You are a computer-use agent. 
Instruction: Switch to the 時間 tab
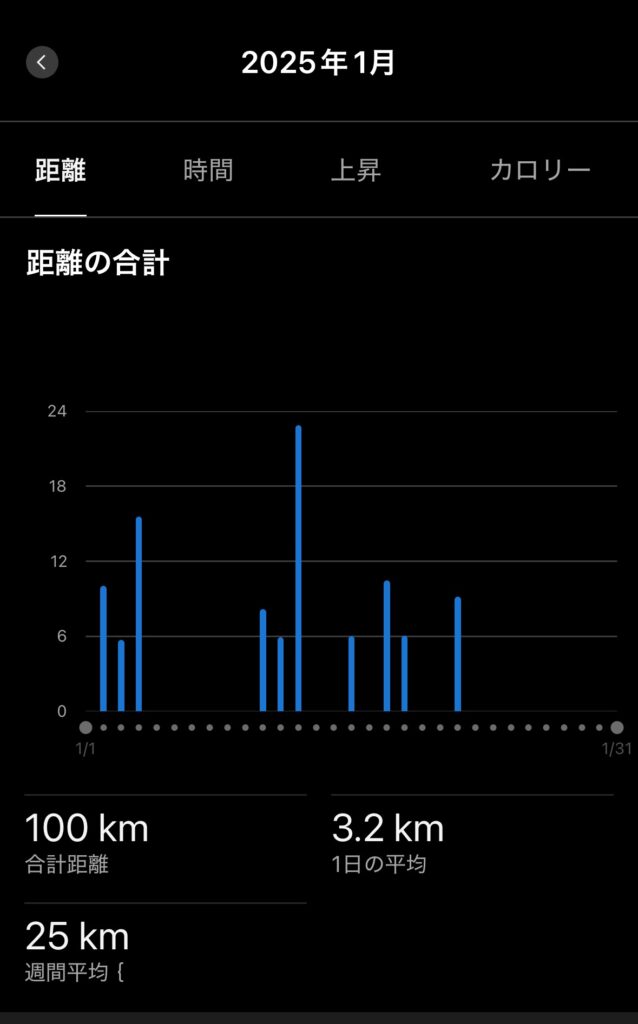point(208,171)
